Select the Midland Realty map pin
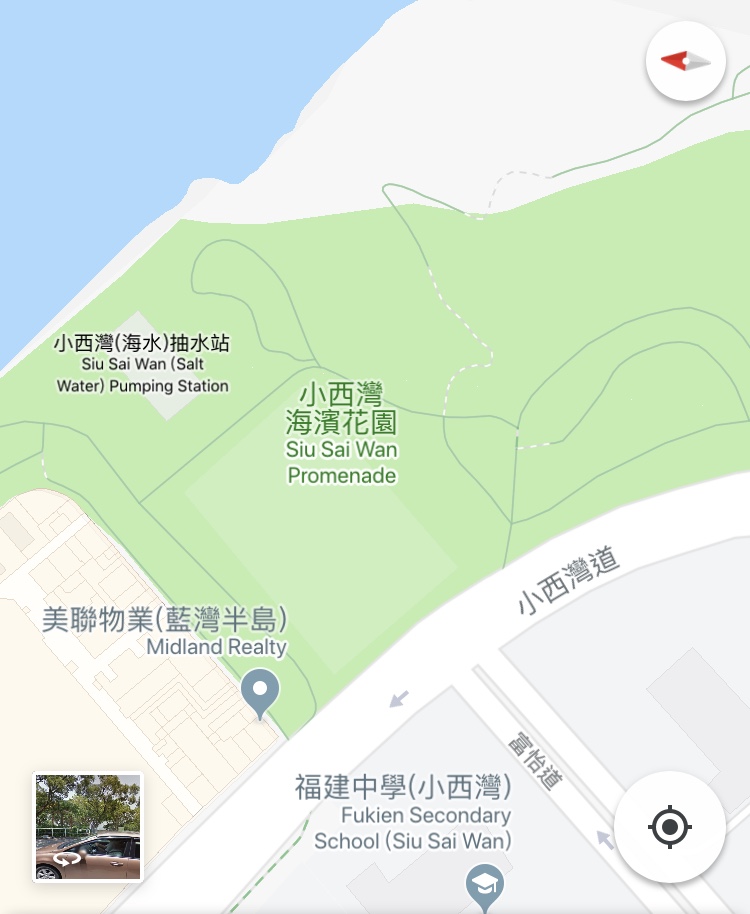 (262, 691)
